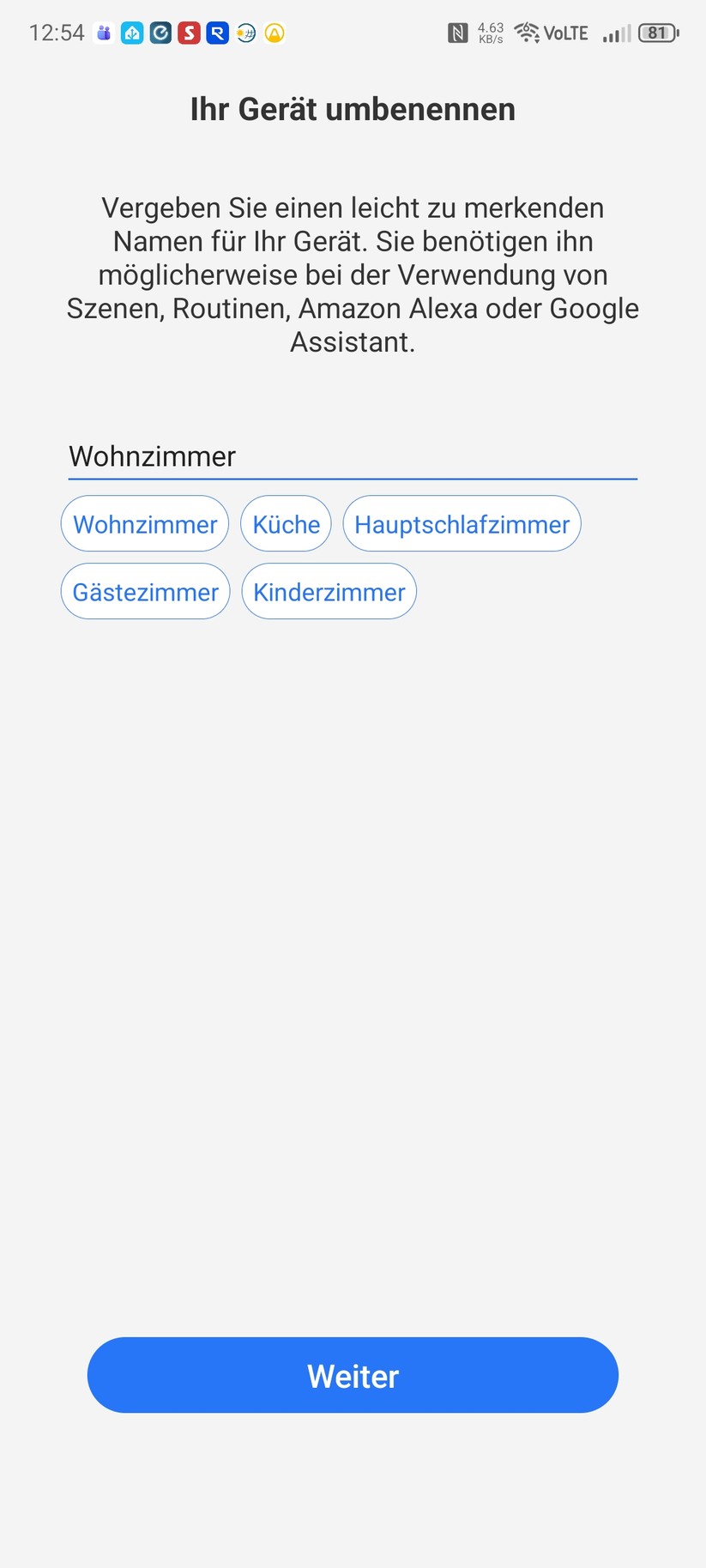Tap the battery indicator showing 81

(x=657, y=33)
